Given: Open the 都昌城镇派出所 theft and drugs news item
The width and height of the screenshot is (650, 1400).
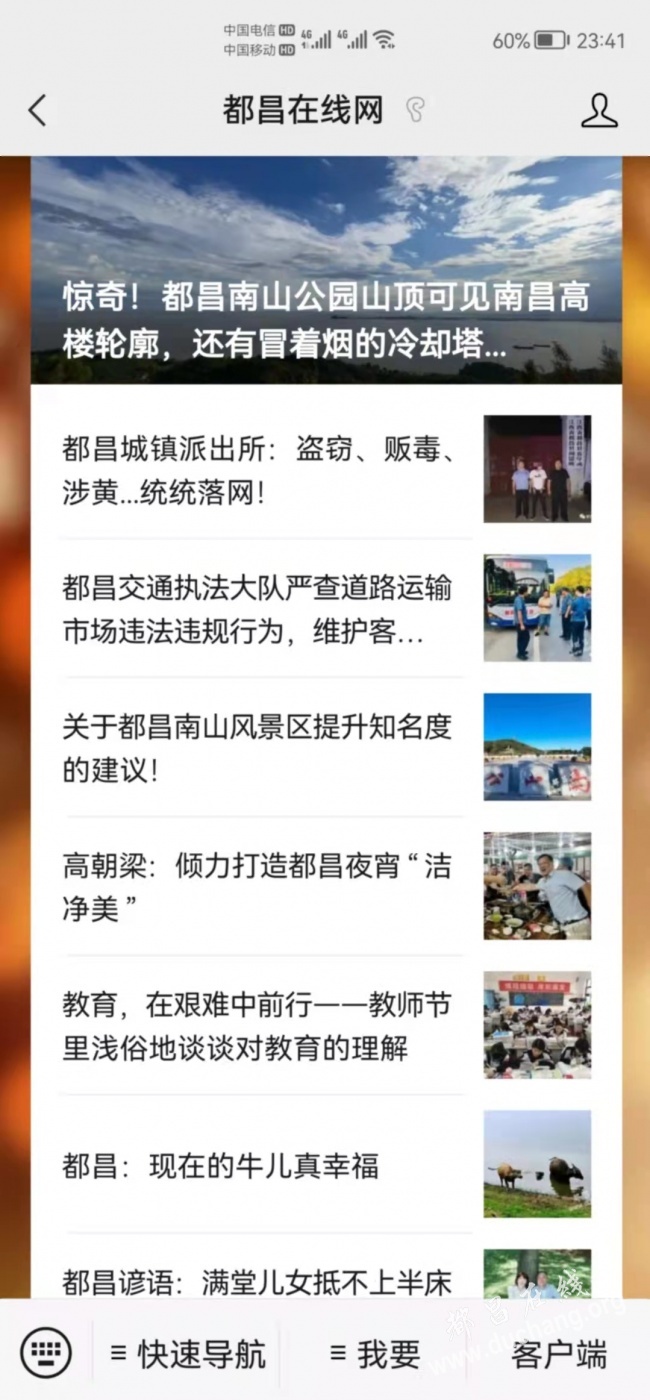Looking at the screenshot, I should (x=260, y=471).
